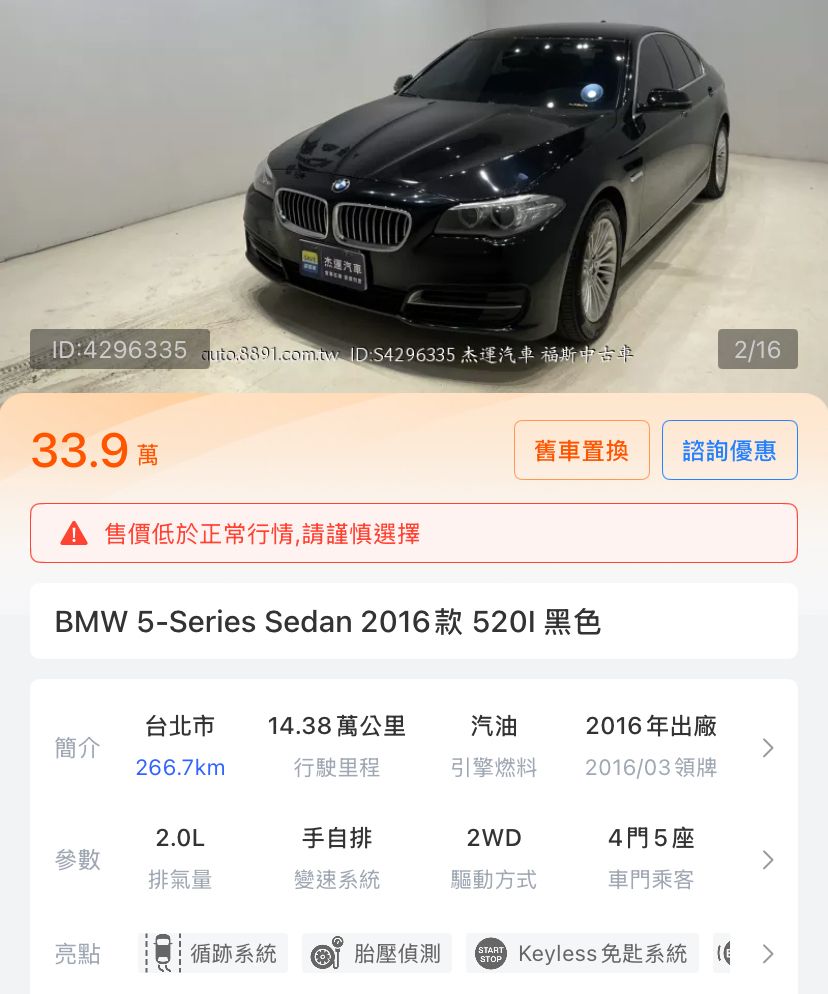Select the Keyless免匙系統 highlight chip
The height and width of the screenshot is (994, 828).
point(582,953)
